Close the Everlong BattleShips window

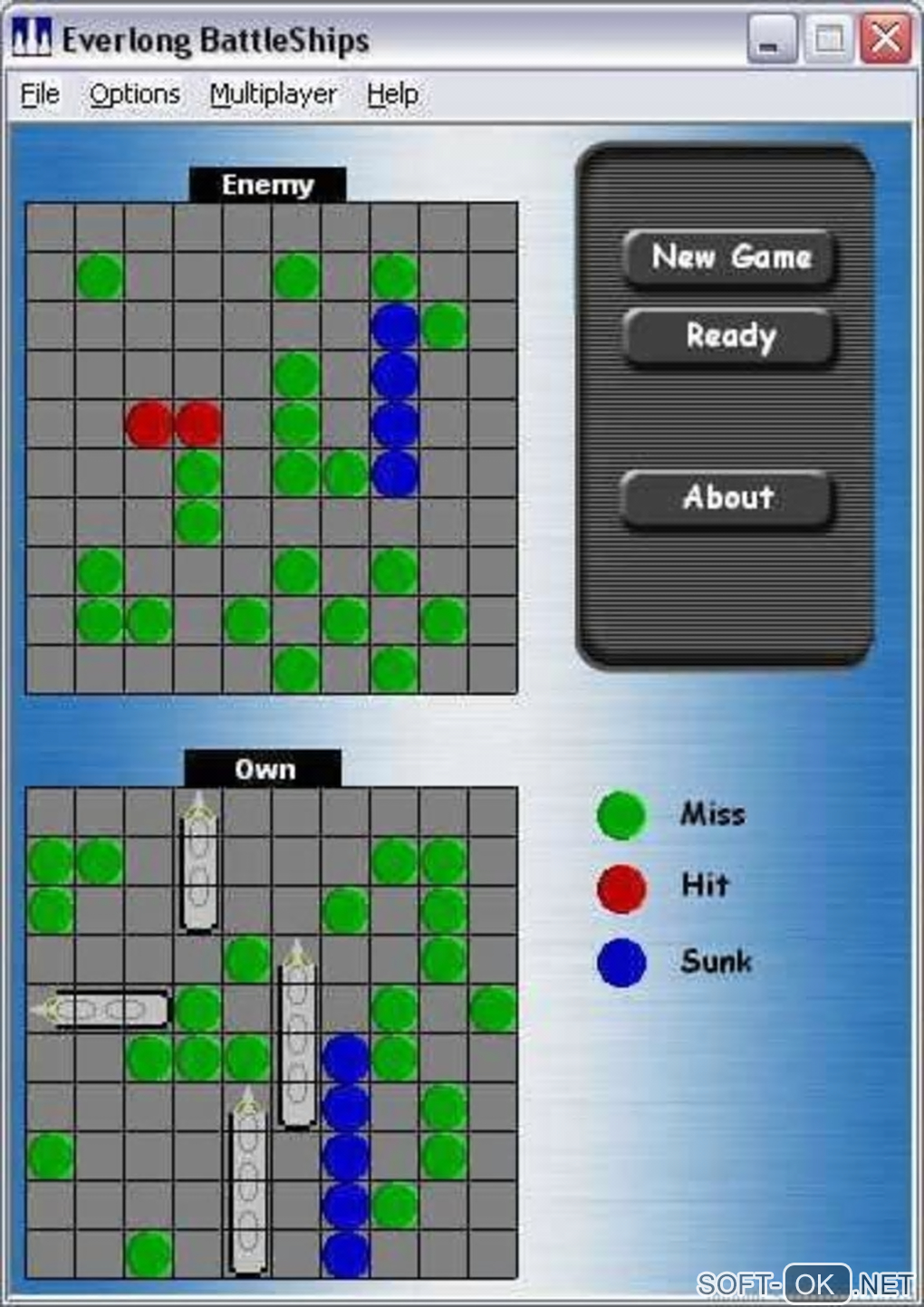tap(885, 39)
